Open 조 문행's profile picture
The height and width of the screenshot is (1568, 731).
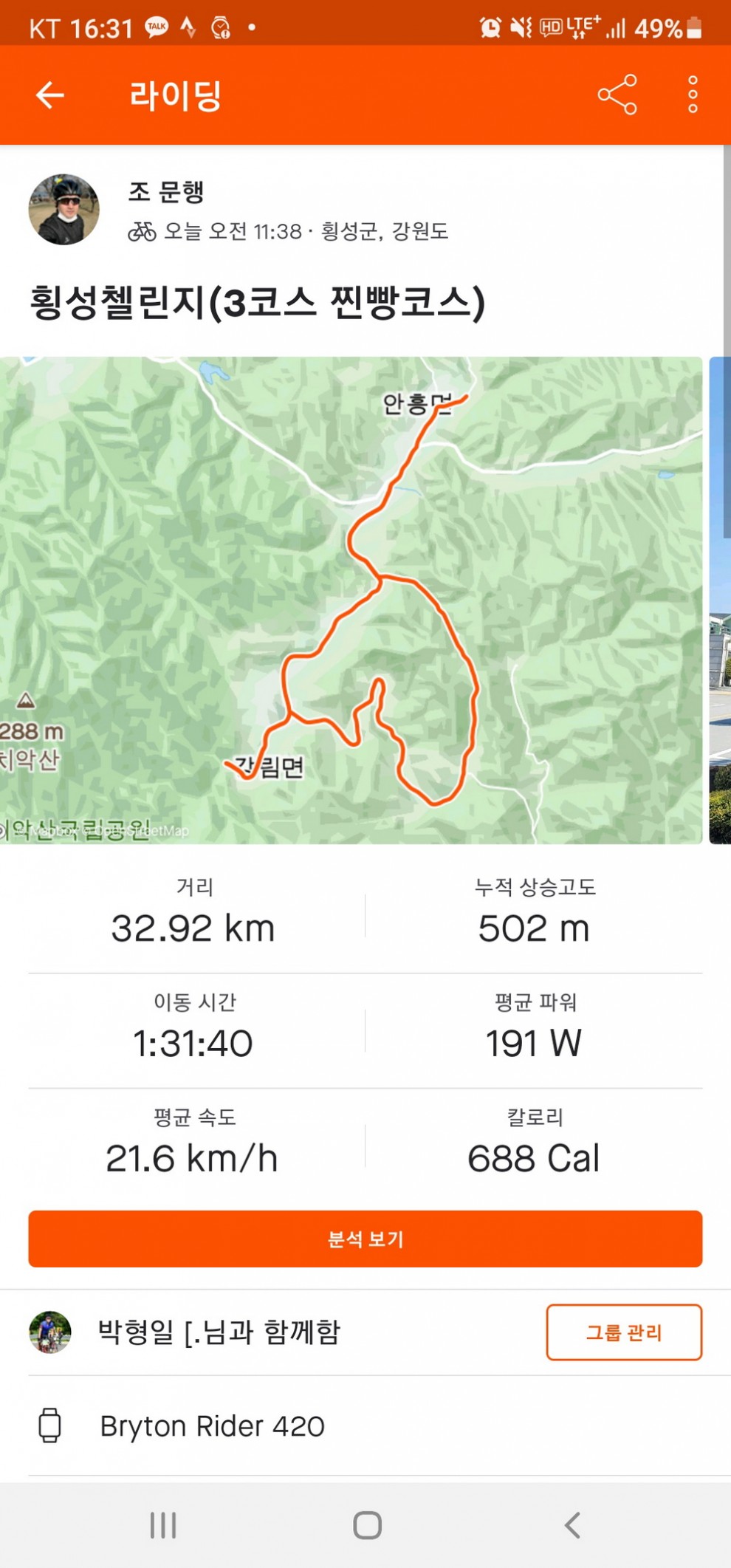pyautogui.click(x=64, y=210)
